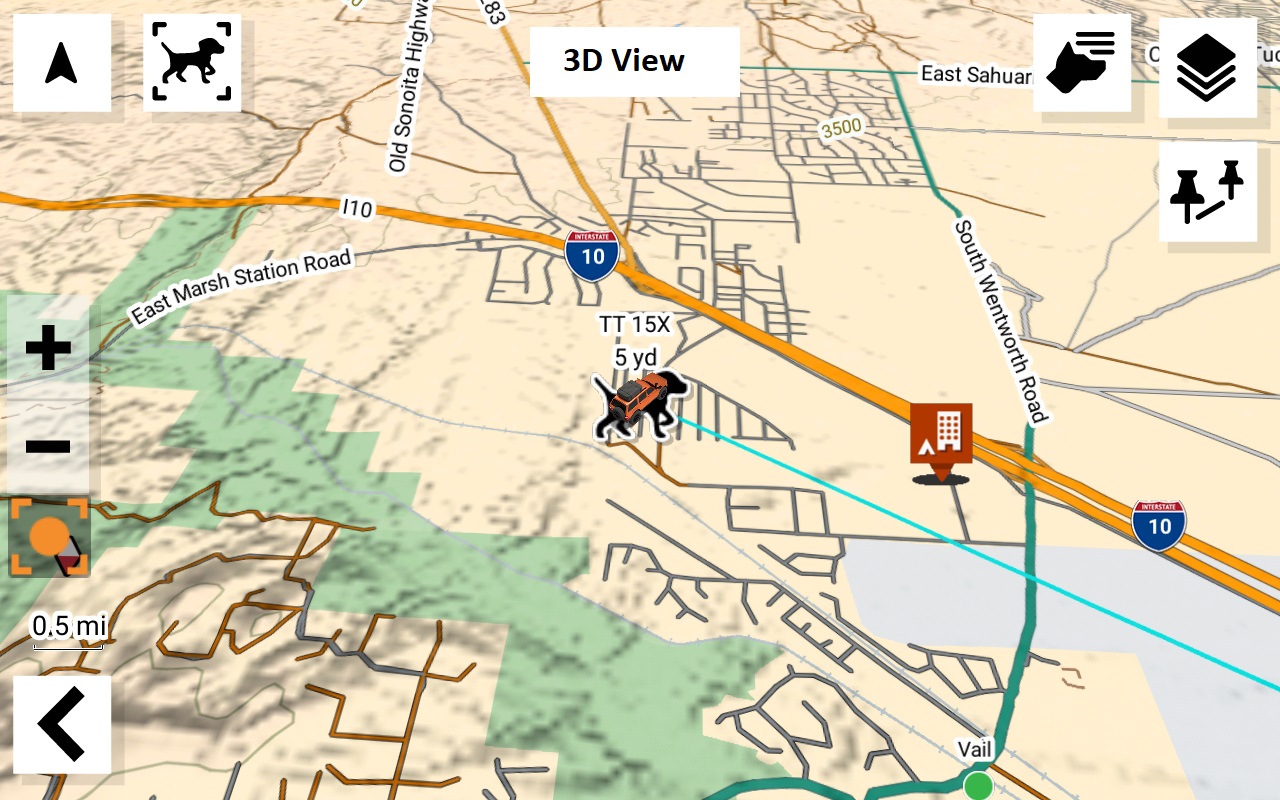
Task: Tap the orange building map pin
Action: click(941, 435)
